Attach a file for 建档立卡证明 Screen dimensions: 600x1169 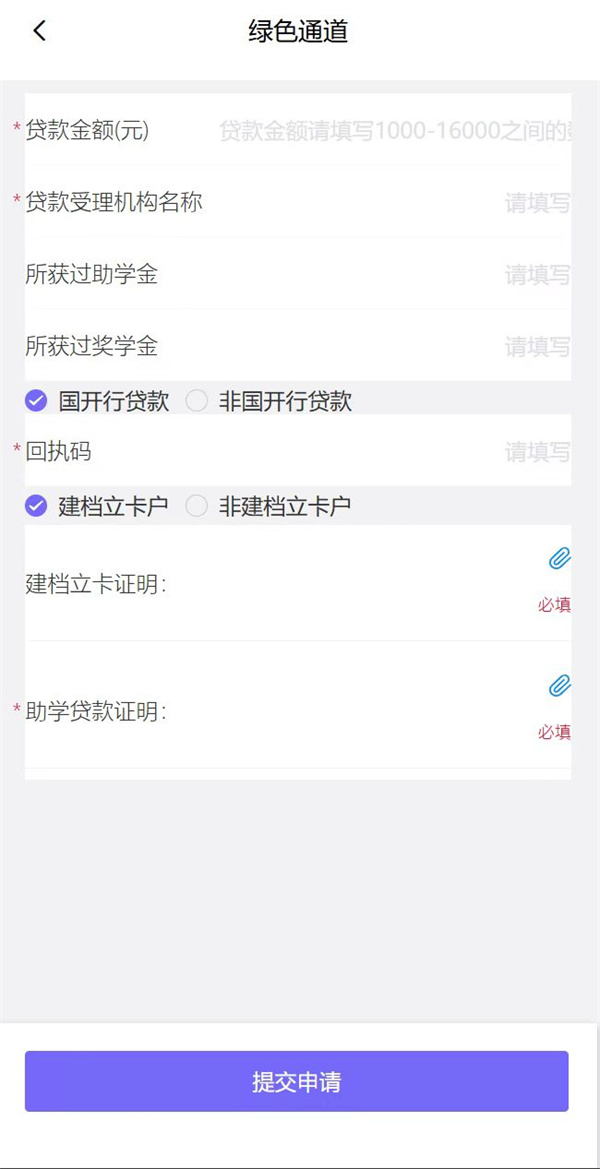pyautogui.click(x=559, y=558)
